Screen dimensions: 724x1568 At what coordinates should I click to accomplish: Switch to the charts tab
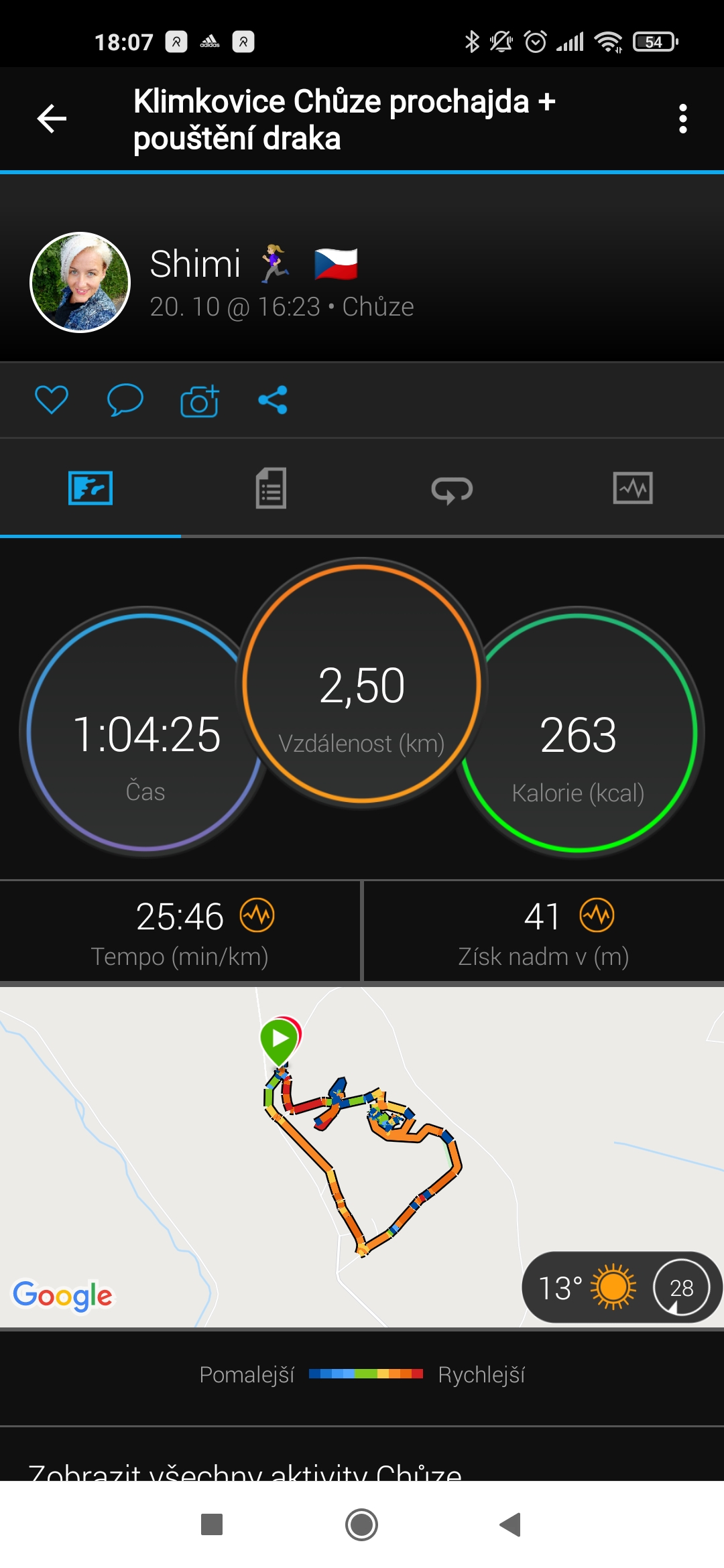[x=633, y=488]
